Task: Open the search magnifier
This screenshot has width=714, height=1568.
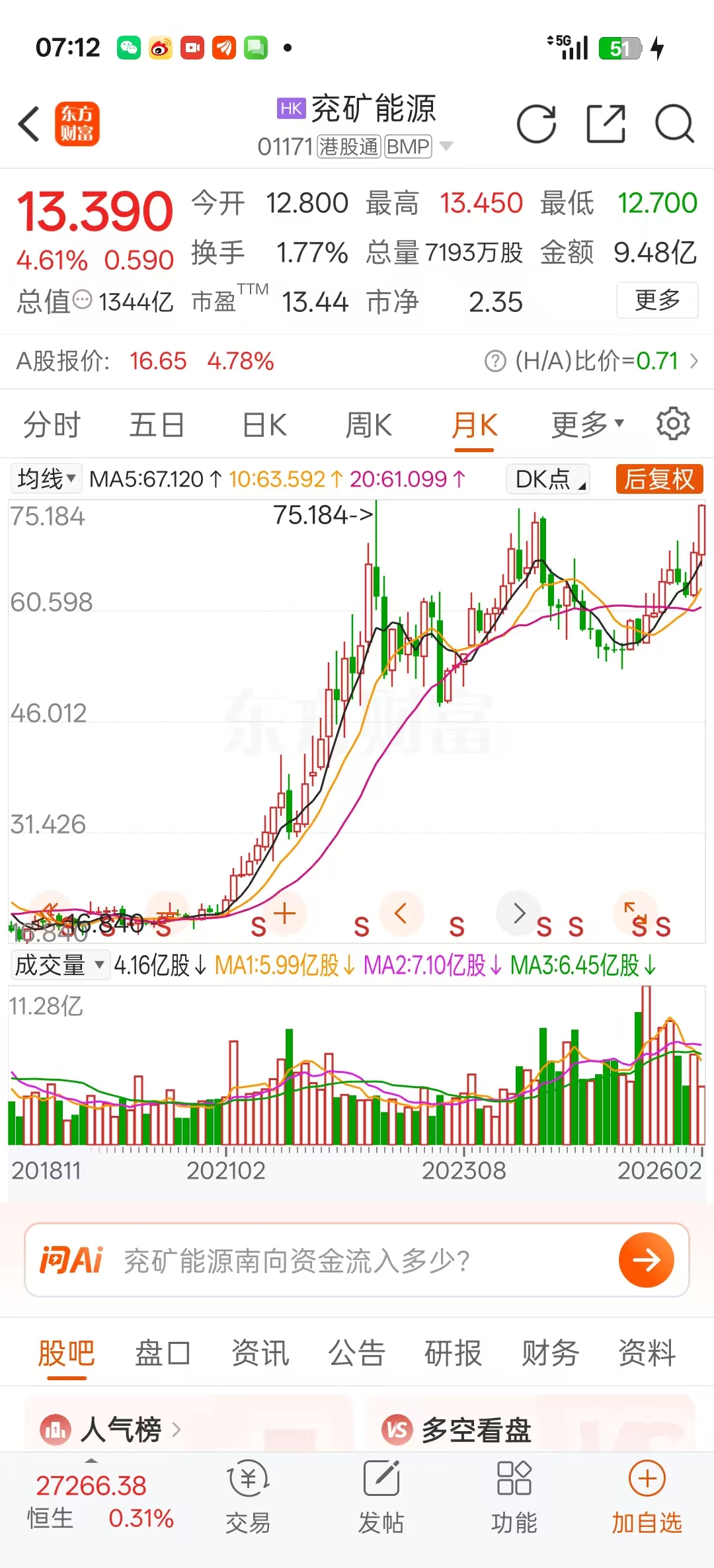Action: pyautogui.click(x=674, y=124)
